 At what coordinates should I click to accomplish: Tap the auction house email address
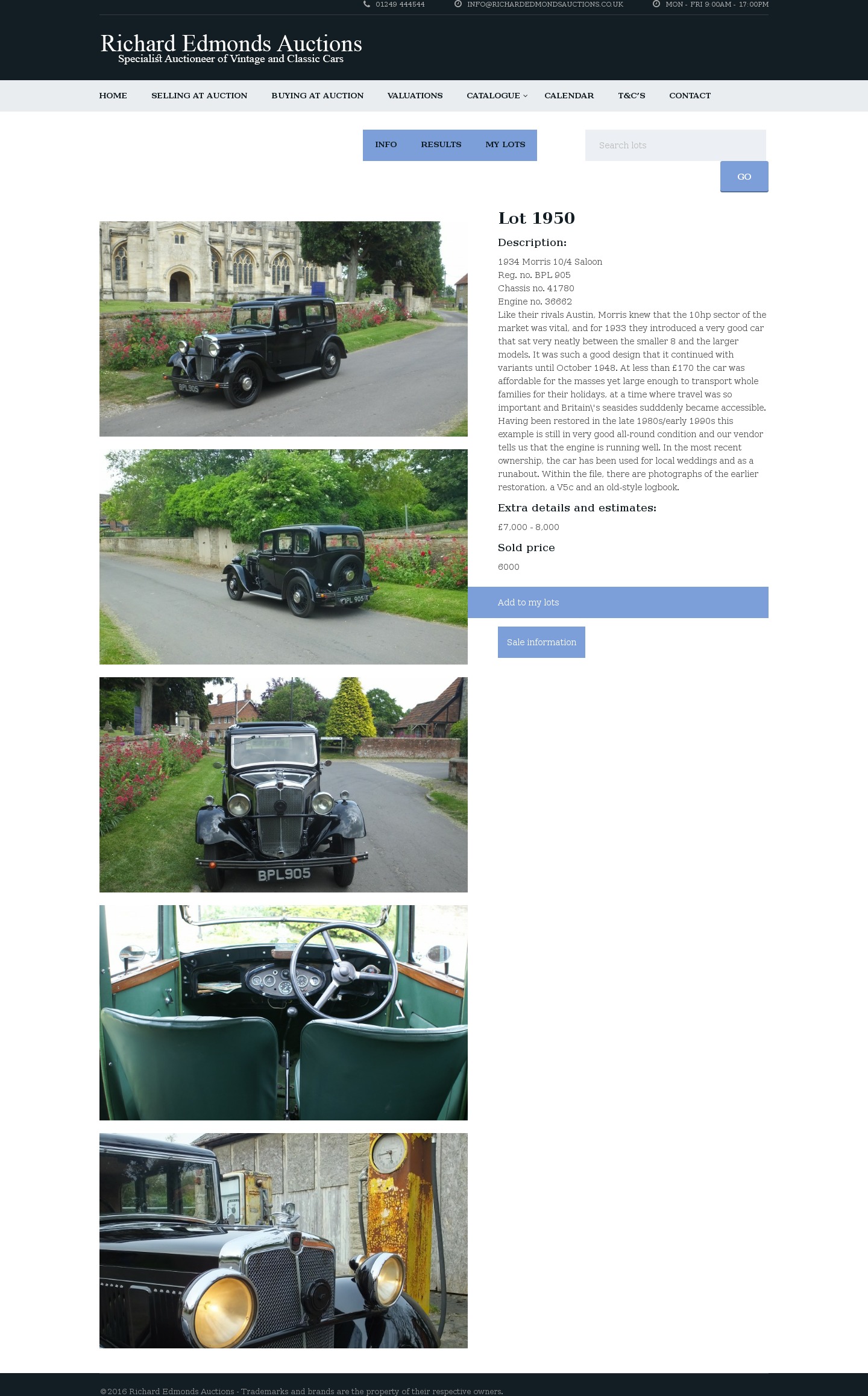click(x=544, y=4)
